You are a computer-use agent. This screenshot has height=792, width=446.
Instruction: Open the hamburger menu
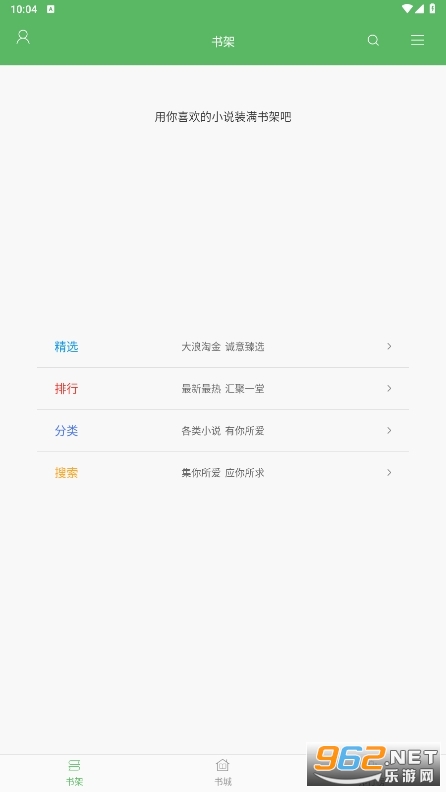point(417,40)
